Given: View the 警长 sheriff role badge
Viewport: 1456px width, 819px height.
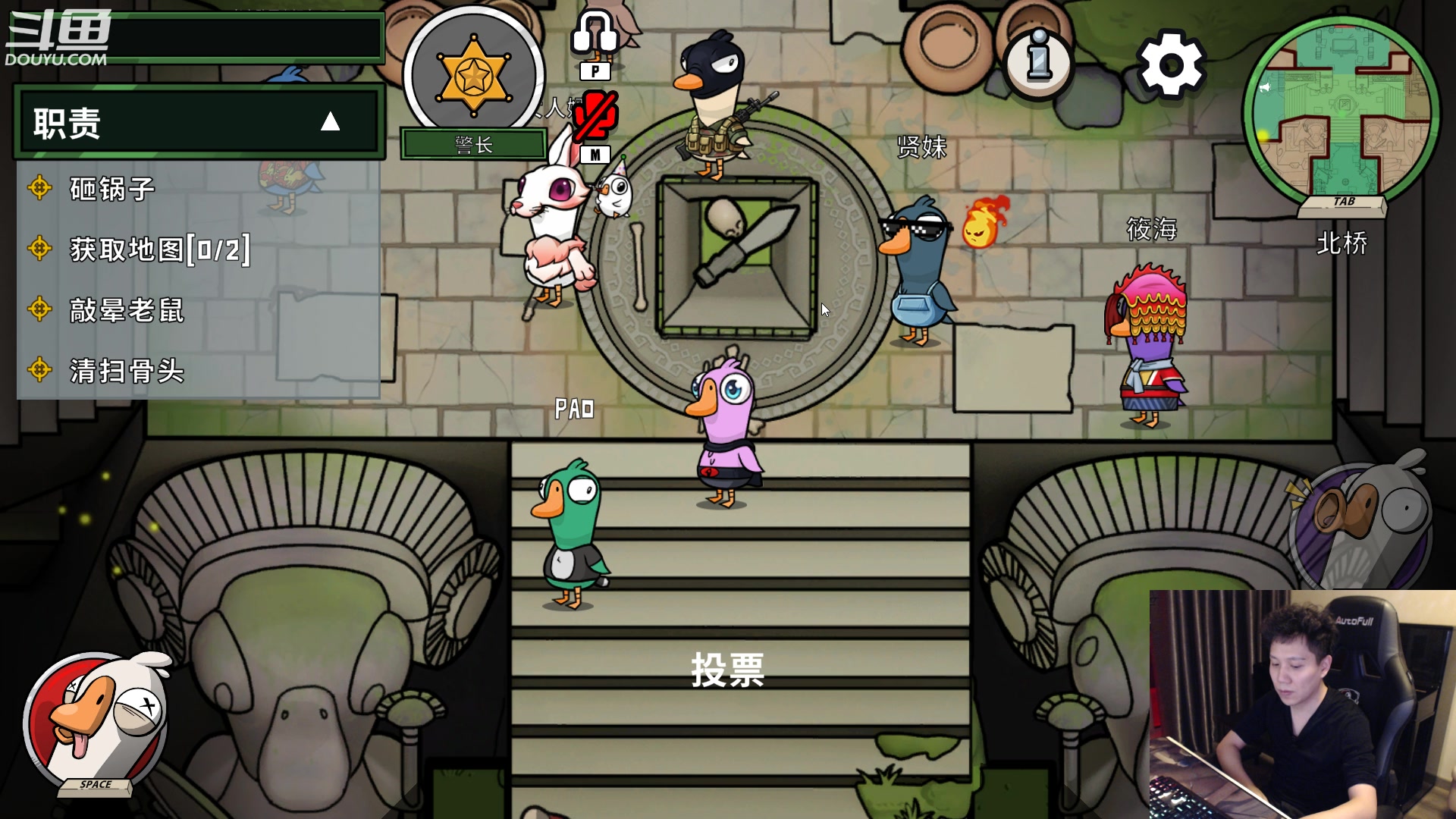Looking at the screenshot, I should coord(474,76).
